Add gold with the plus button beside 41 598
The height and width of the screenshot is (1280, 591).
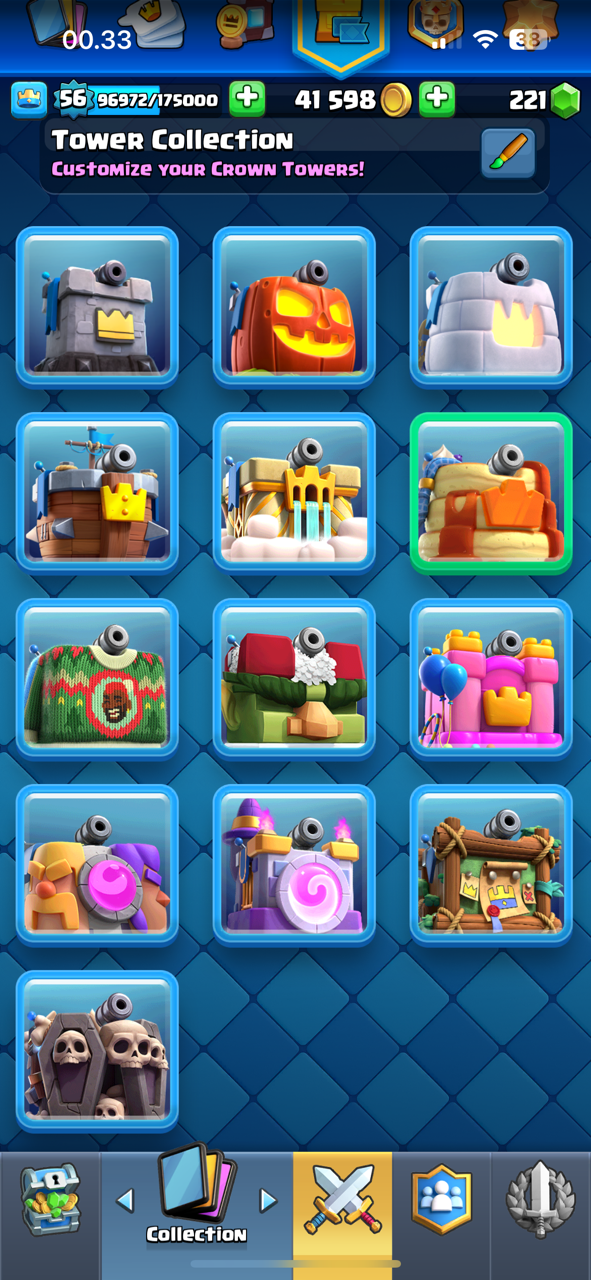[437, 99]
